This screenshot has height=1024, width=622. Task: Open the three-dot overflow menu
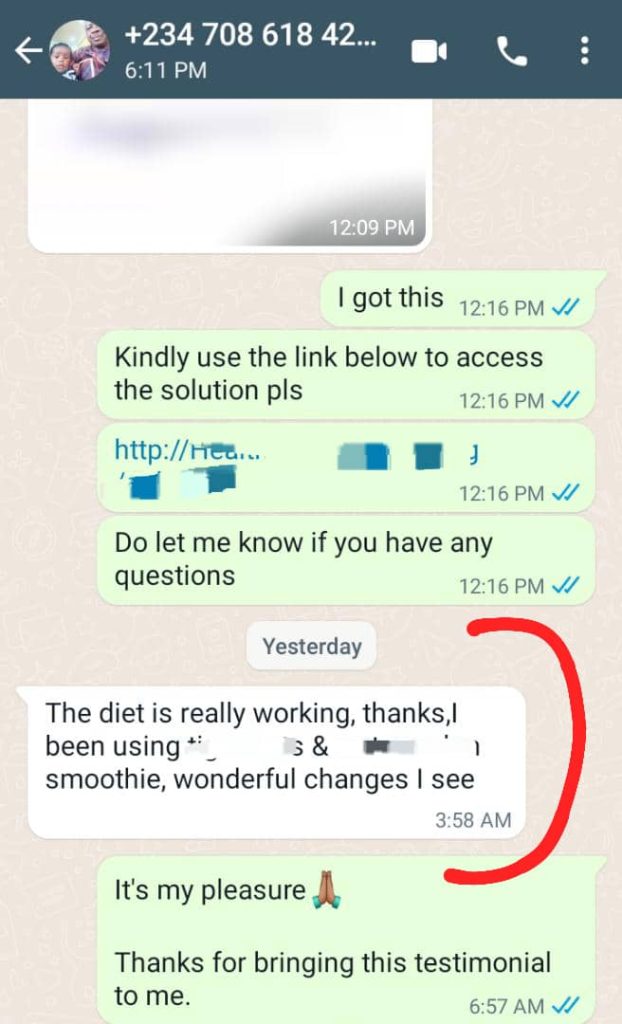click(585, 52)
